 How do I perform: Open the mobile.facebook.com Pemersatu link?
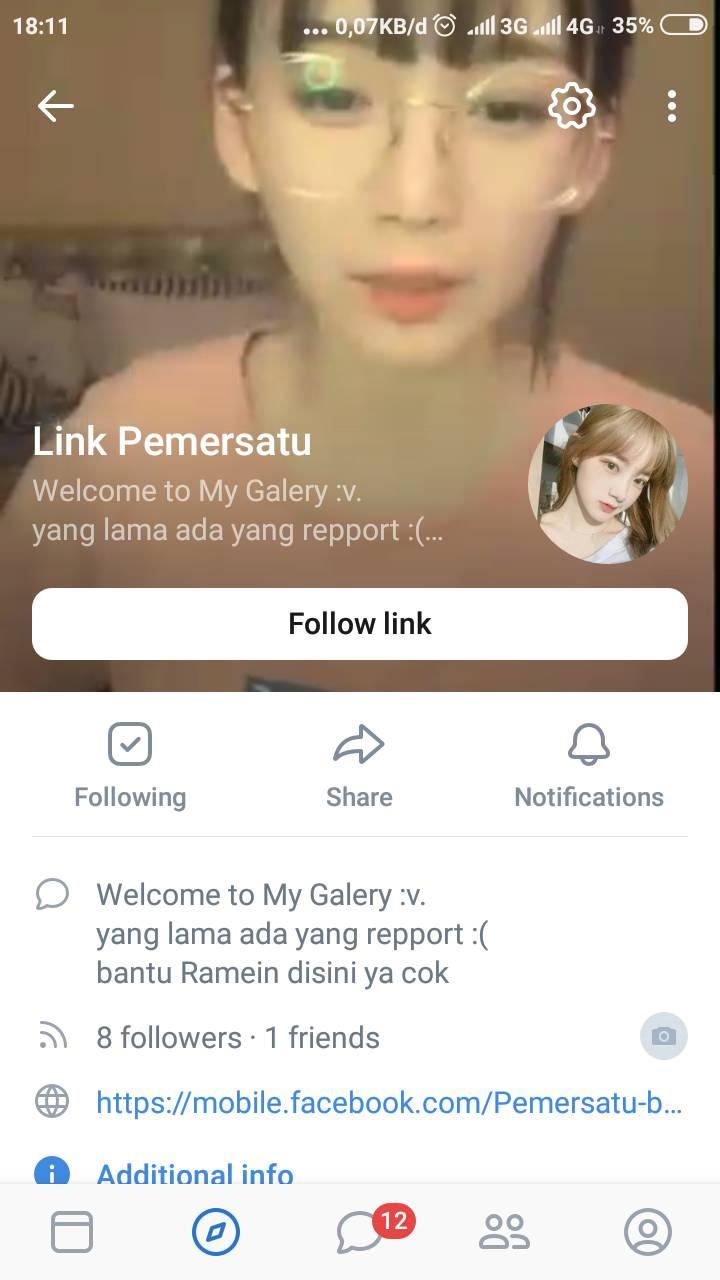tap(390, 1102)
